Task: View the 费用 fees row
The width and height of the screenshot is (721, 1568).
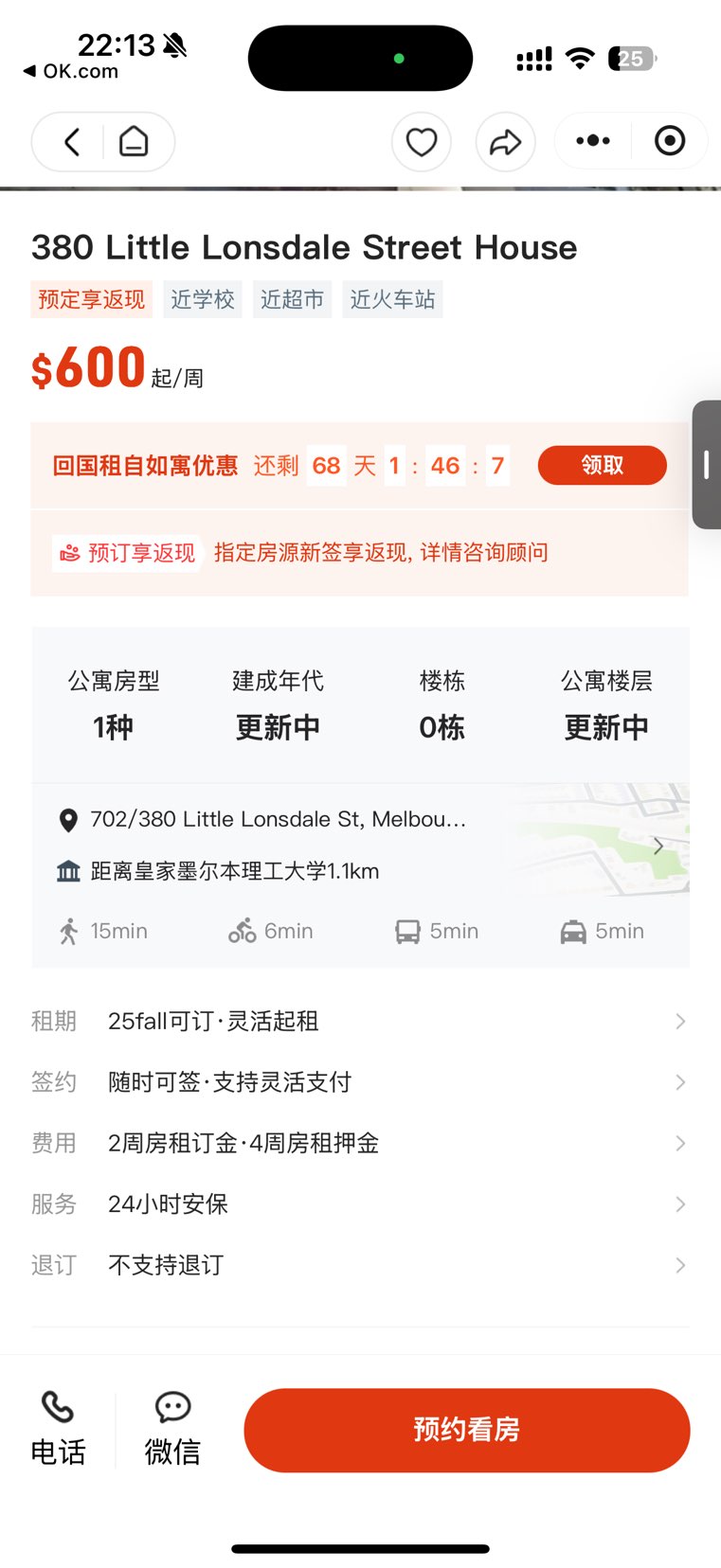Action: point(360,1143)
